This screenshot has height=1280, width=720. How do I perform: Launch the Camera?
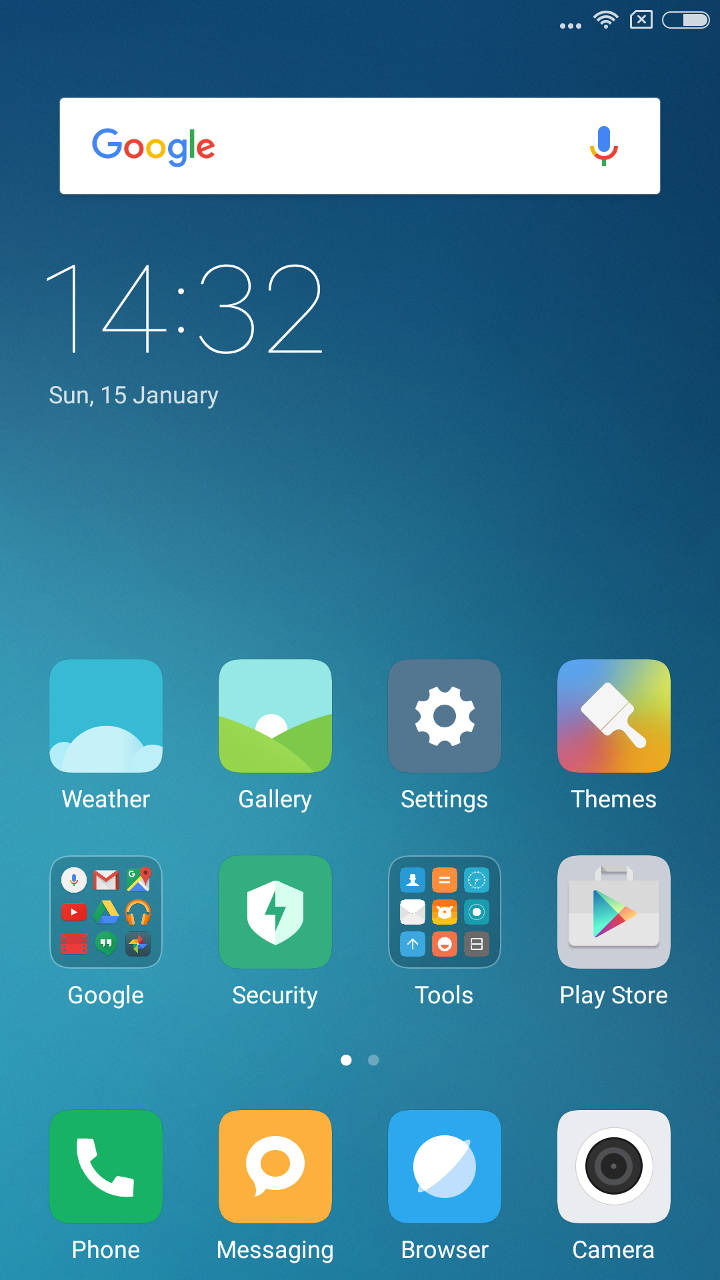pyautogui.click(x=613, y=1166)
